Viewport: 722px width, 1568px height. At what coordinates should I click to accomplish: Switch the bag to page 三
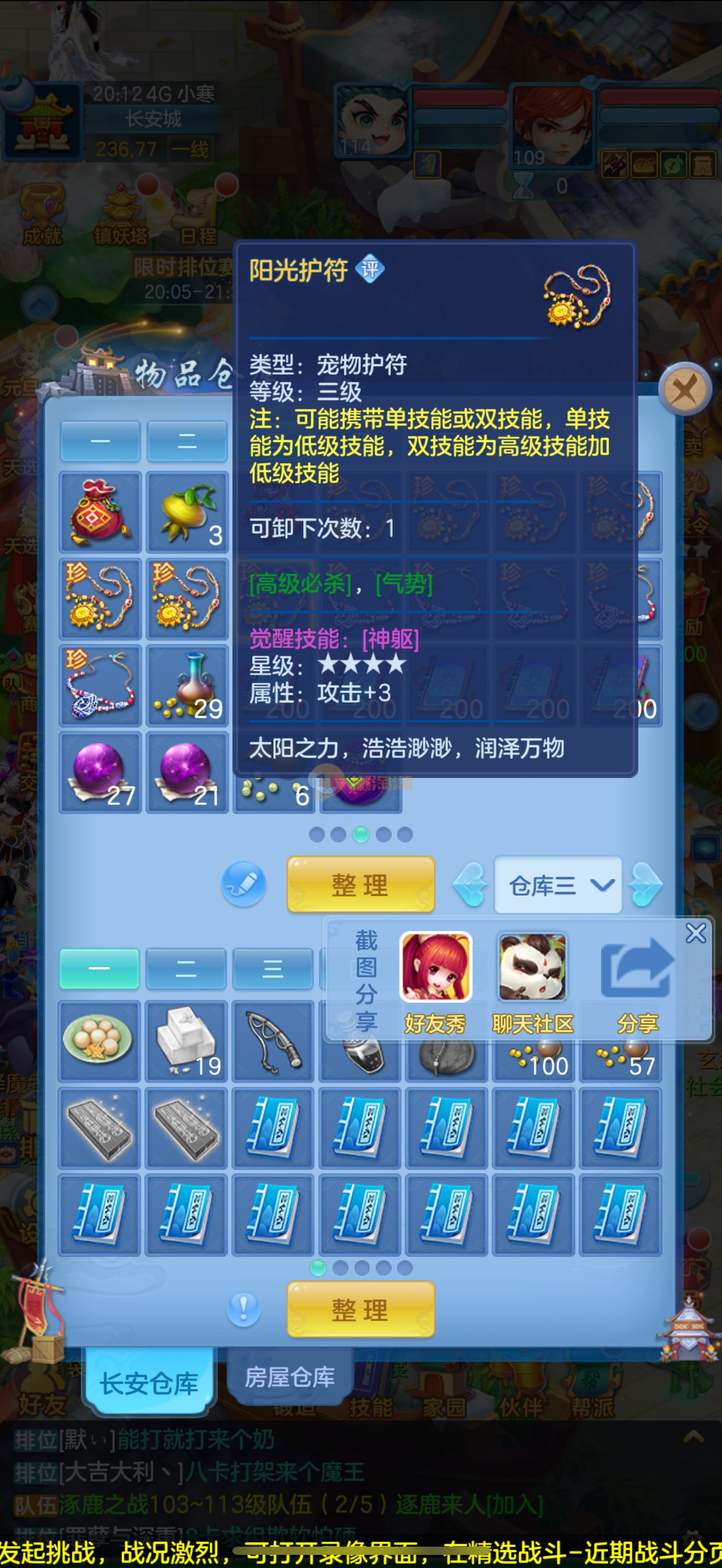tap(273, 968)
